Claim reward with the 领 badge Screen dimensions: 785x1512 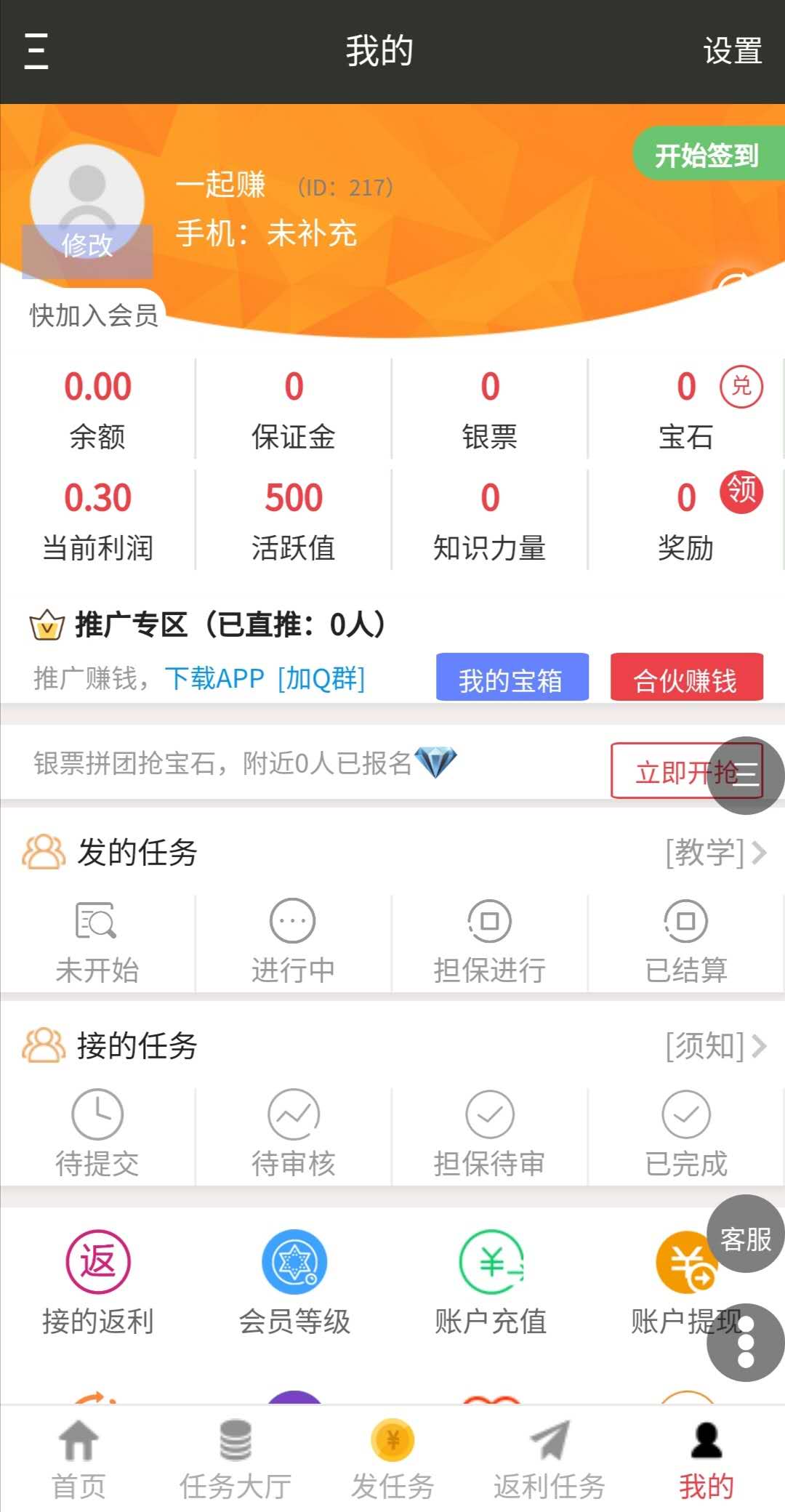(741, 492)
